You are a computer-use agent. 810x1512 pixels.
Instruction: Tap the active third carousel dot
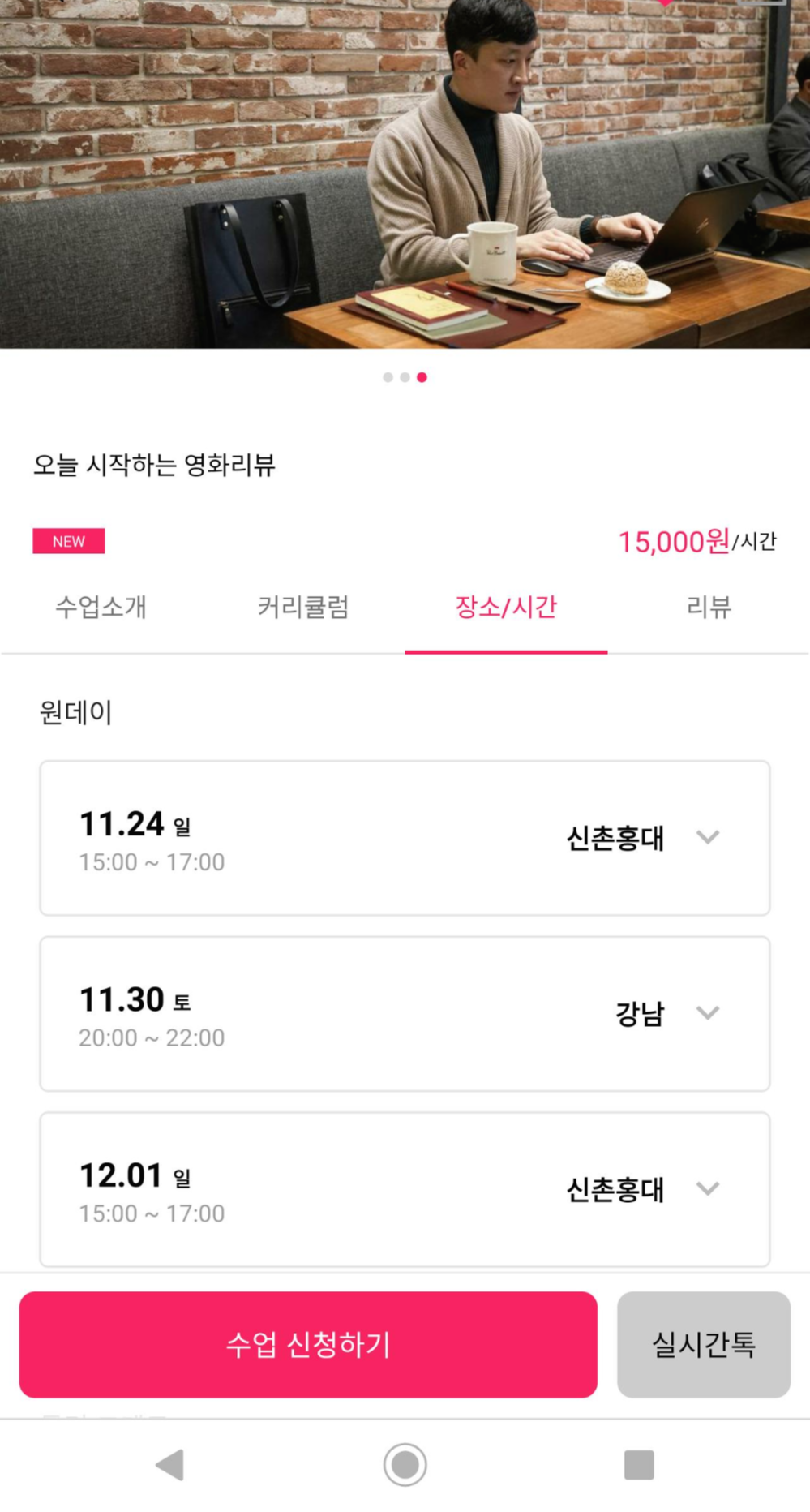422,376
